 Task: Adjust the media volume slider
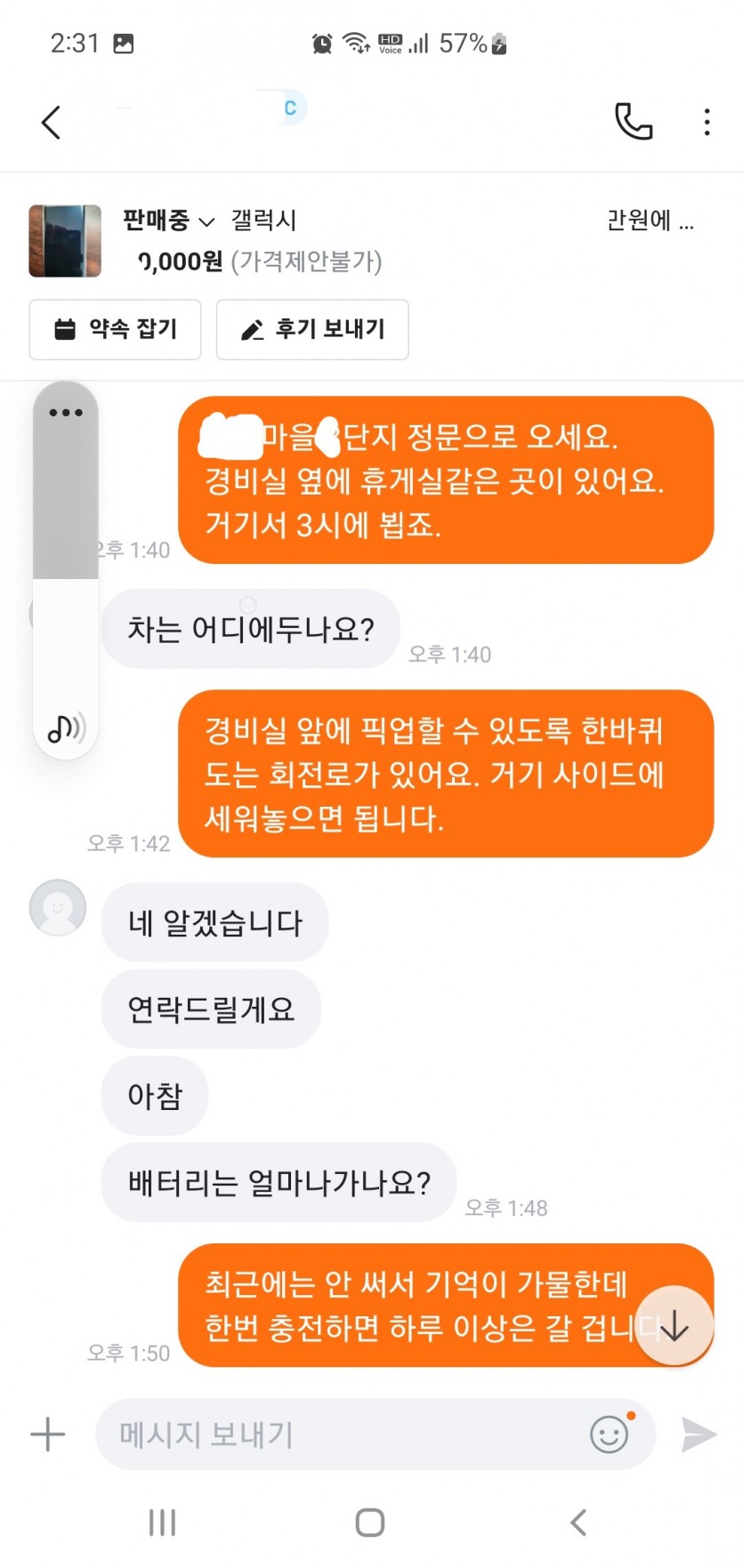pyautogui.click(x=66, y=569)
